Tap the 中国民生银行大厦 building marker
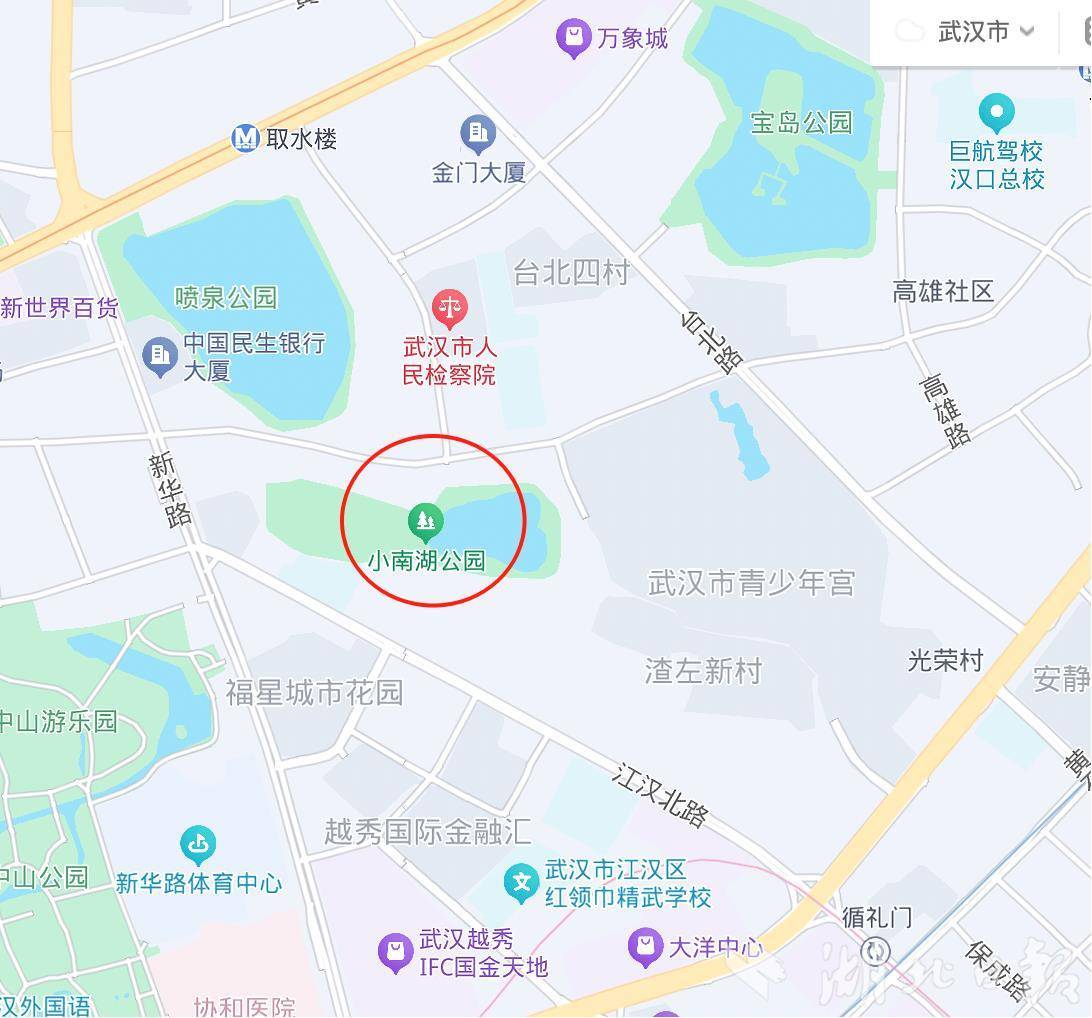 [160, 354]
